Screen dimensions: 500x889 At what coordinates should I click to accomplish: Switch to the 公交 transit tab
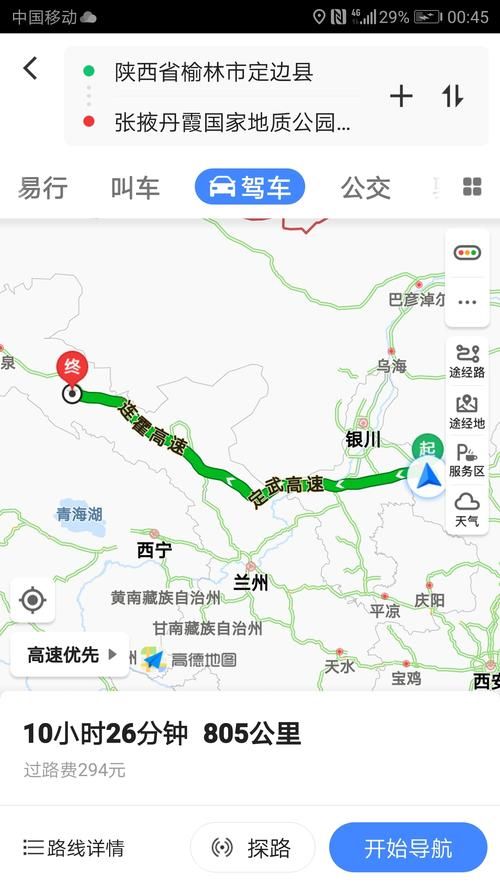tap(366, 188)
